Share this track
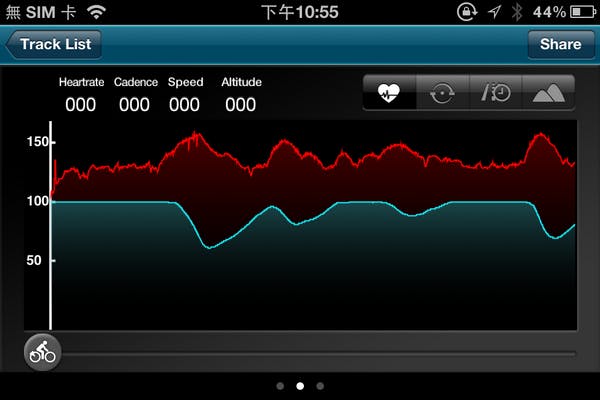 click(x=560, y=44)
